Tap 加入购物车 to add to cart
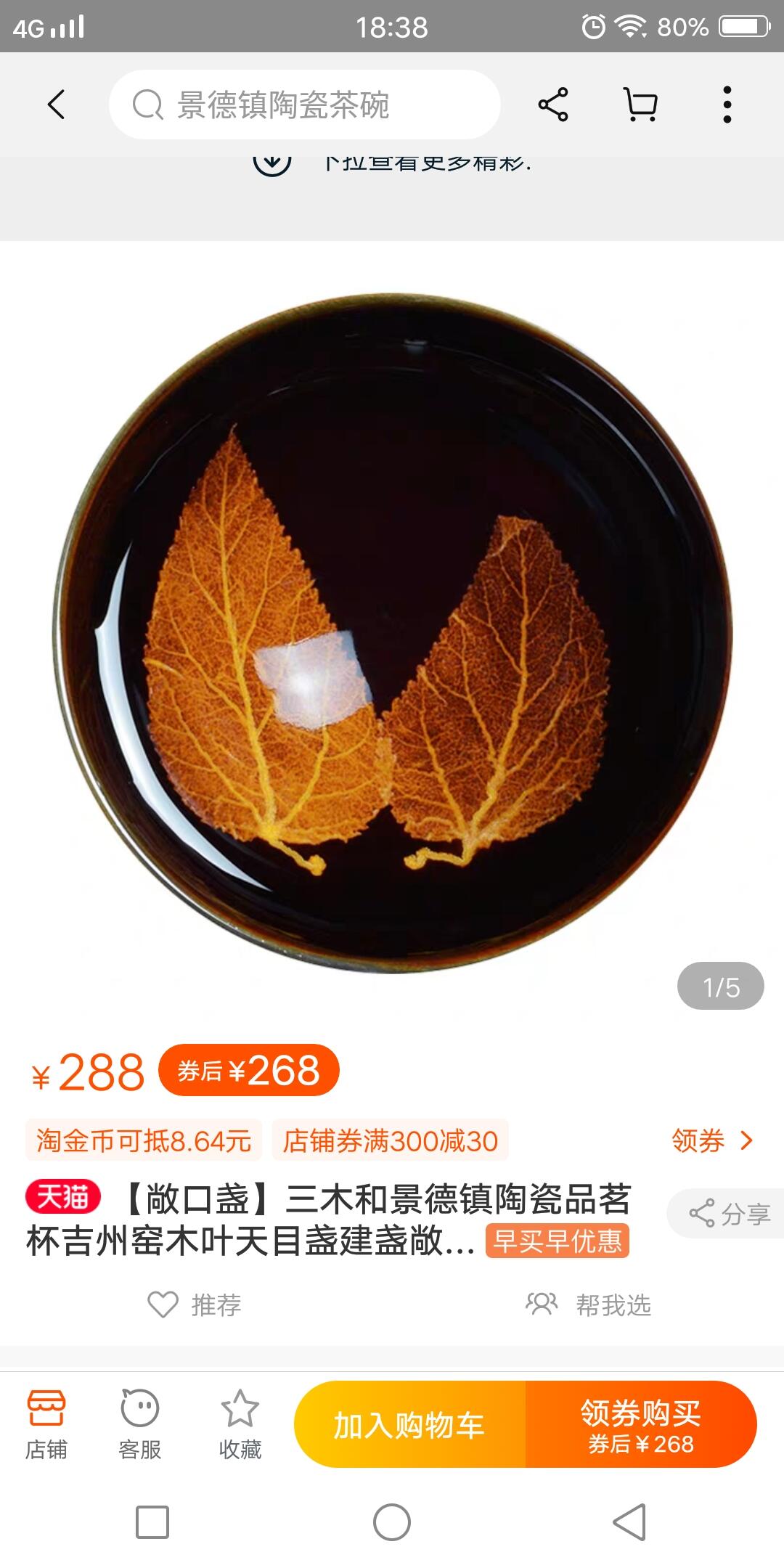This screenshot has height=1568, width=784. [x=409, y=1424]
